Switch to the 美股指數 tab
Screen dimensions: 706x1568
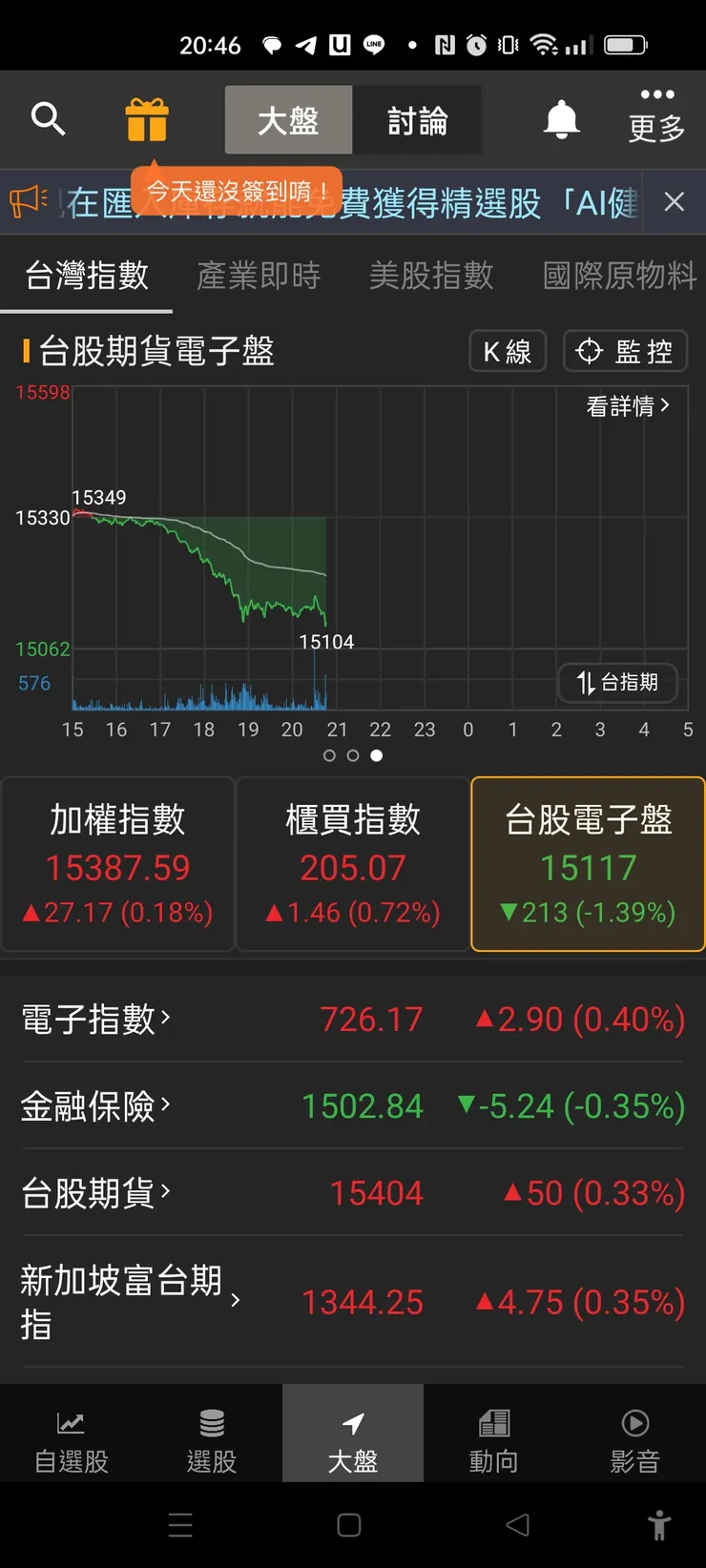click(431, 276)
